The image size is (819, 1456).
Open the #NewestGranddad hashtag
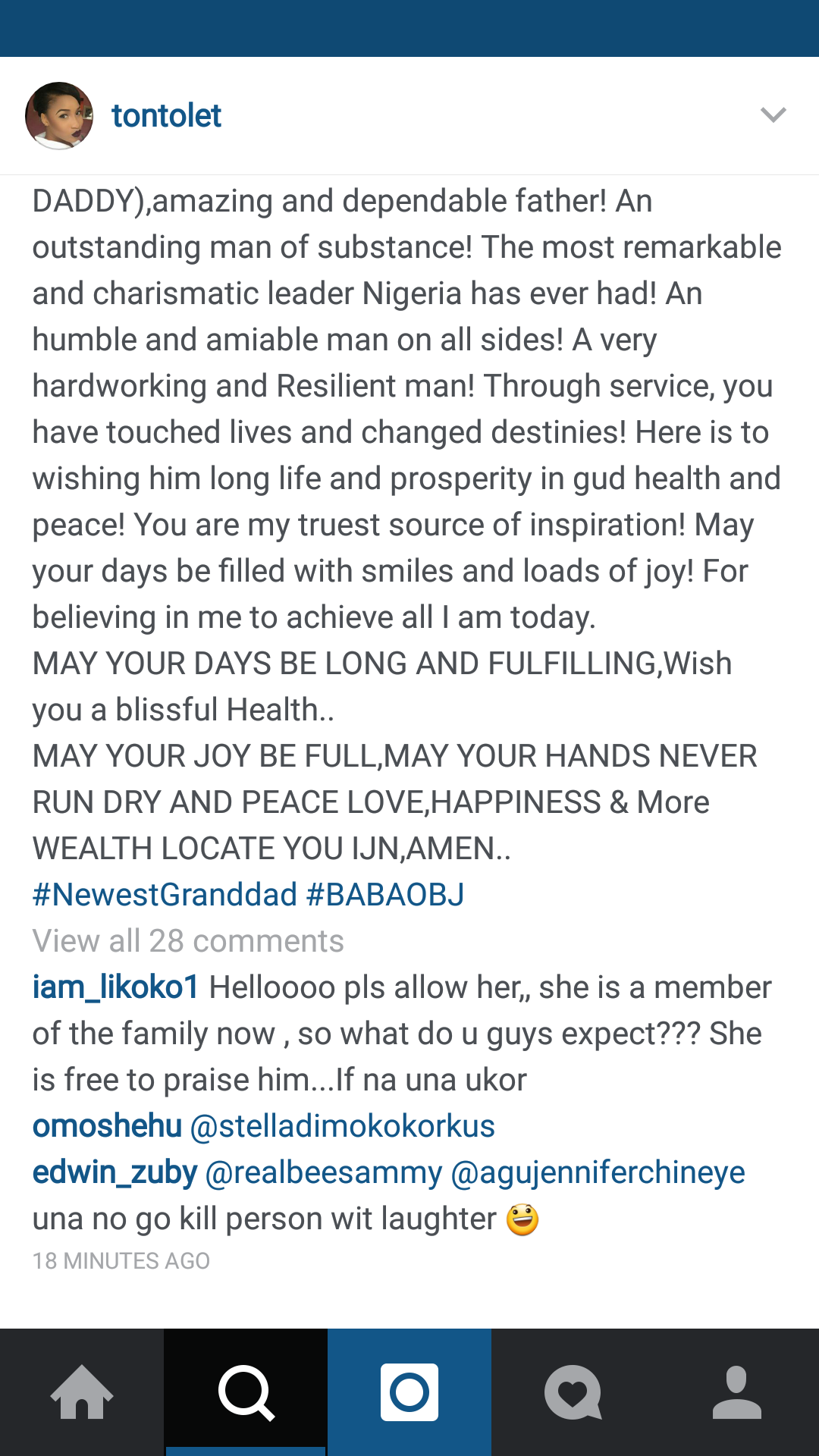(164, 895)
